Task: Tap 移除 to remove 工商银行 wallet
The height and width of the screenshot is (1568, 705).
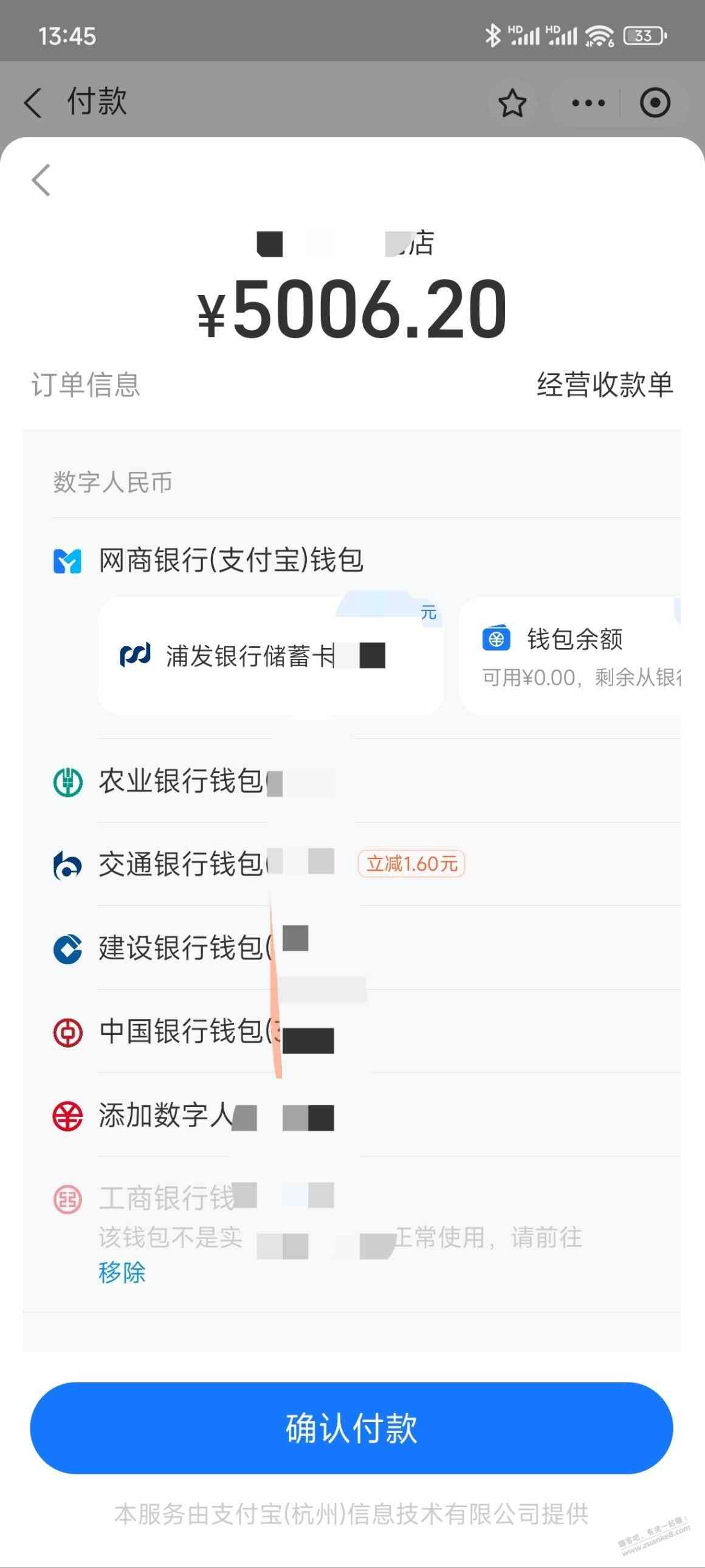Action: pyautogui.click(x=122, y=1273)
